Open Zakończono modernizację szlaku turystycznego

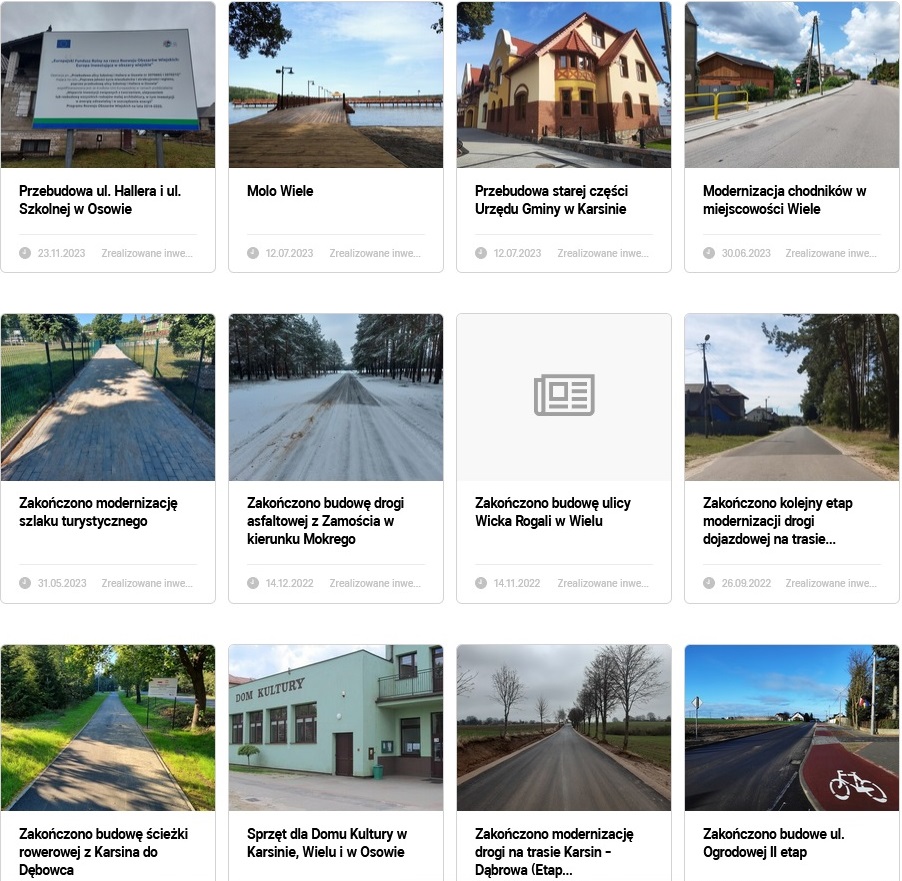click(98, 512)
